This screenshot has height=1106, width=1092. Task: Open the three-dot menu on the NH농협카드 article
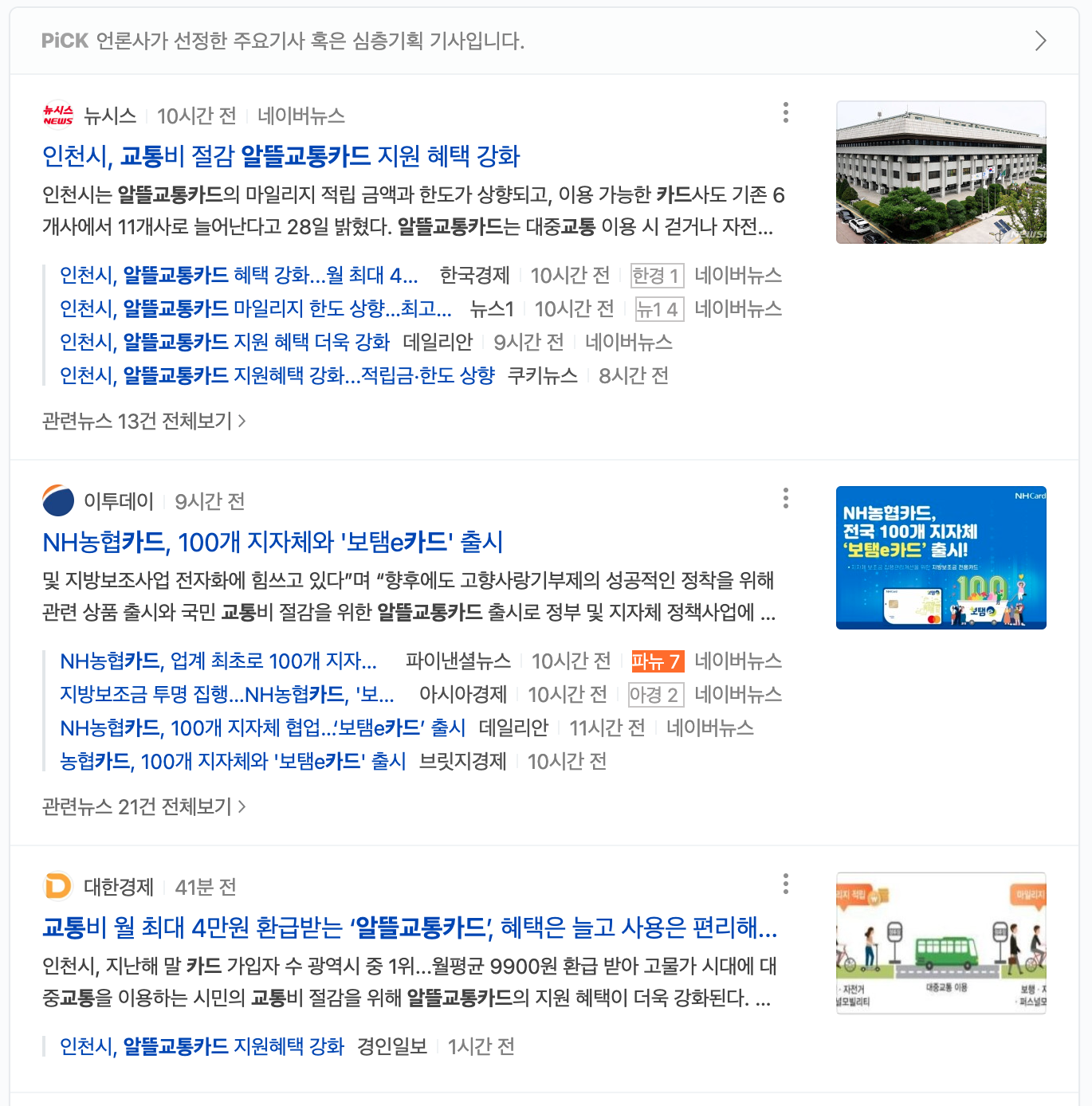[x=787, y=500]
